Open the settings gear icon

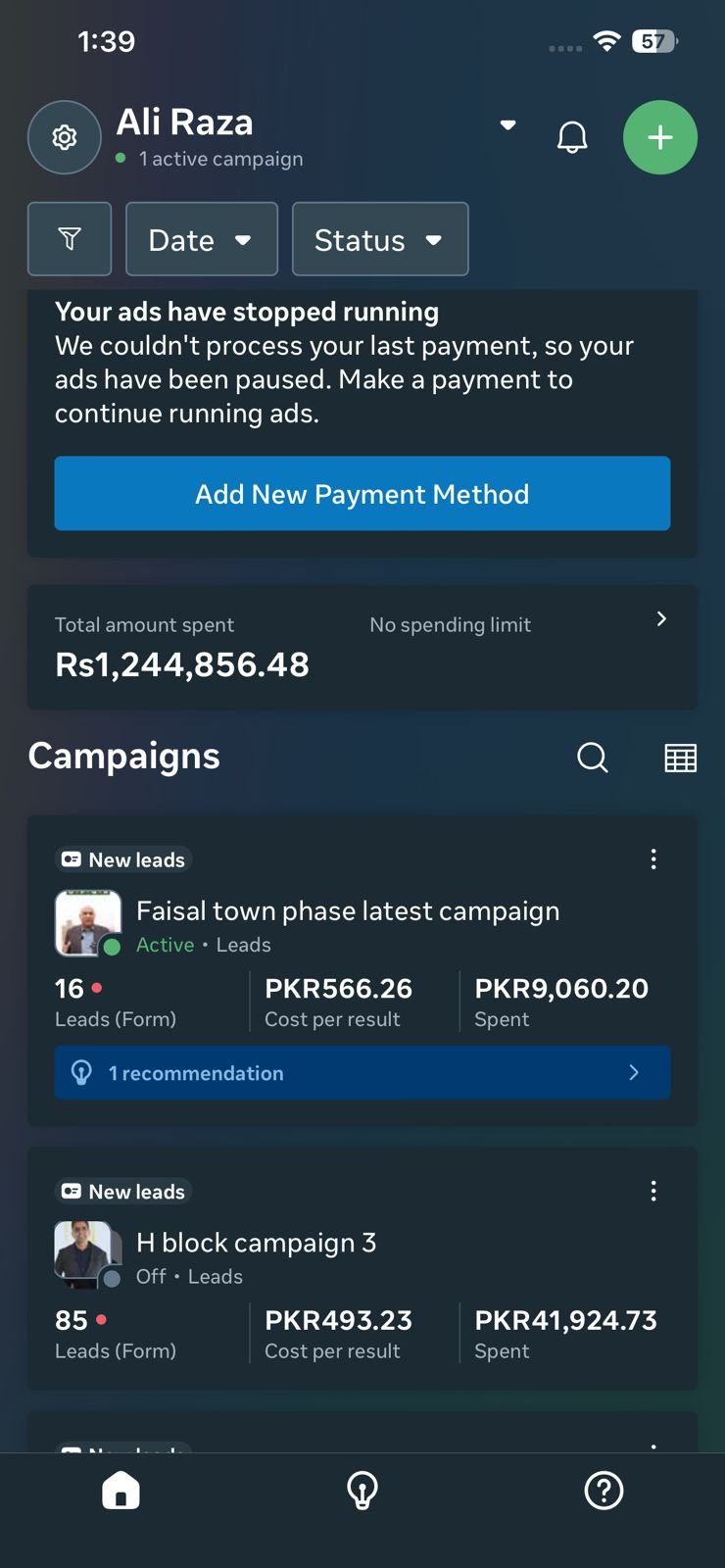tap(65, 137)
